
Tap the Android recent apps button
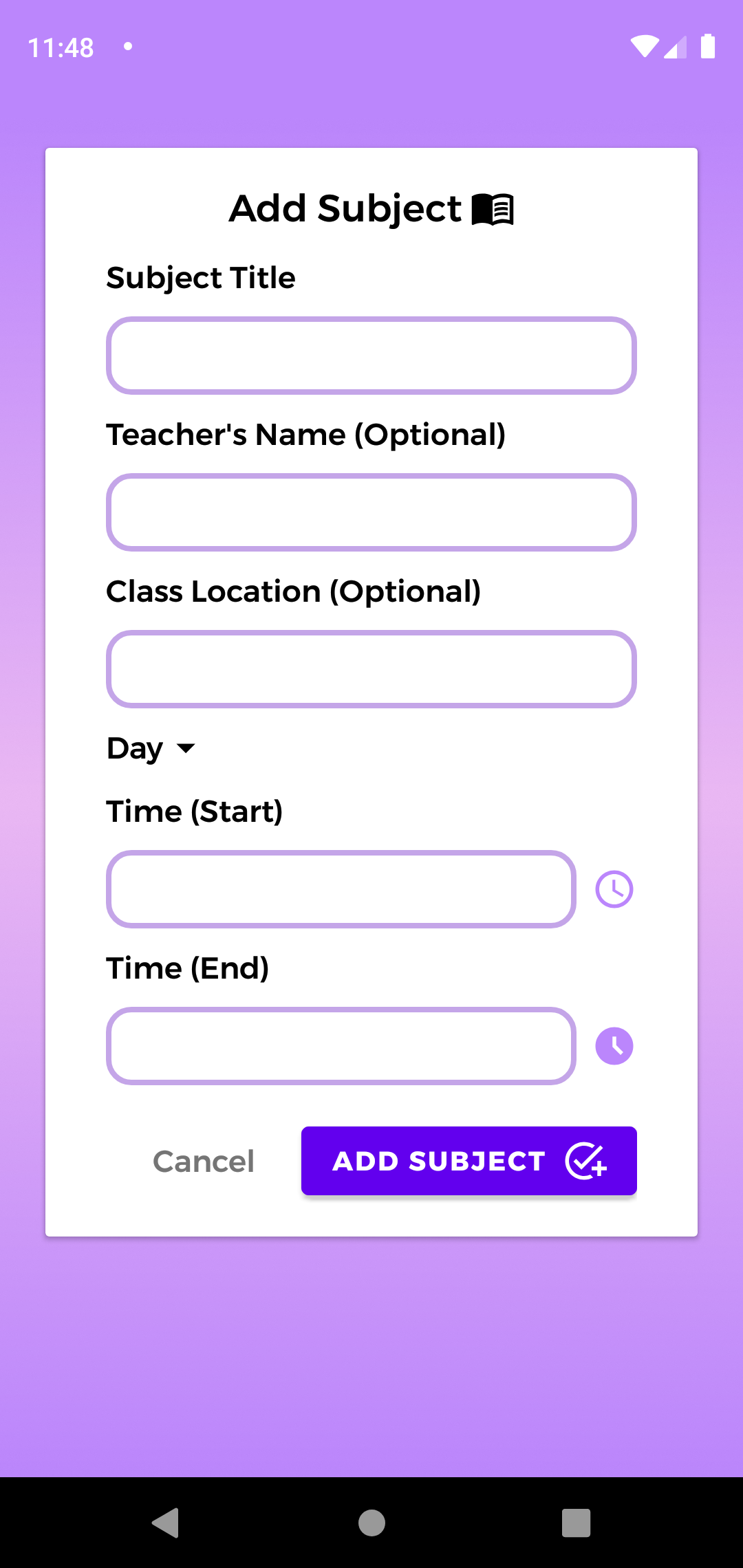575,1521
